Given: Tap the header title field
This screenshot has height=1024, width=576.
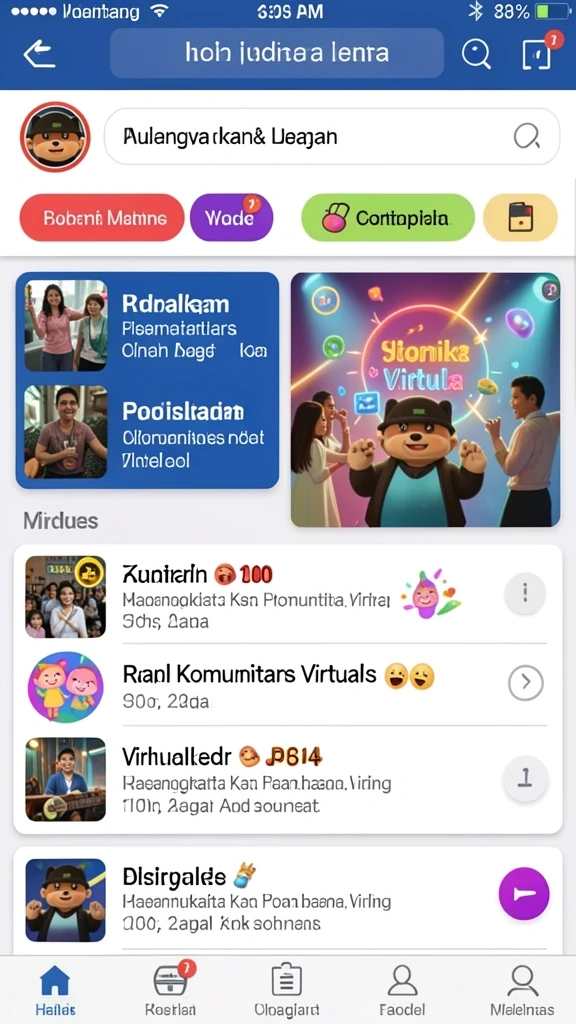Looking at the screenshot, I should click(x=277, y=53).
